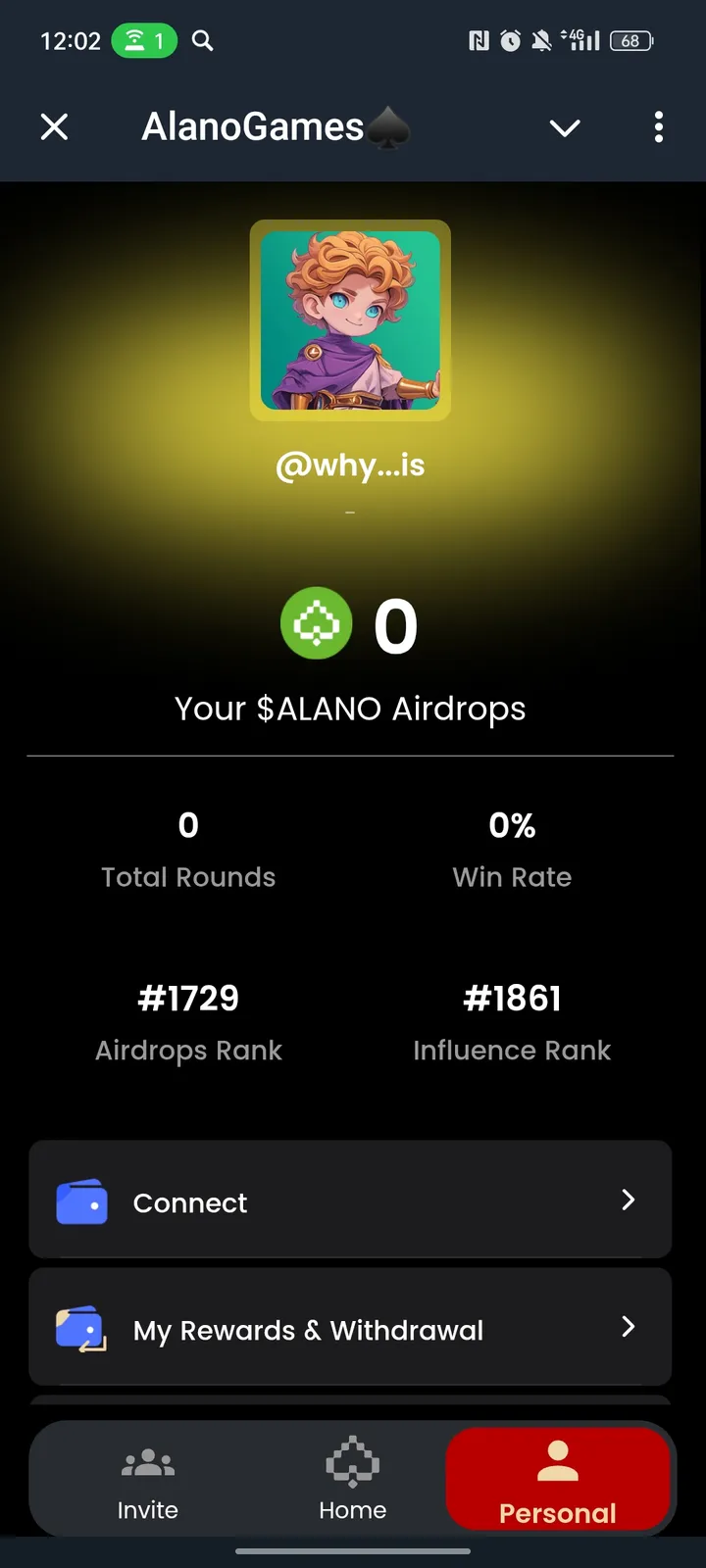This screenshot has width=706, height=1568.
Task: Open the search magnifier in the status bar
Action: (202, 41)
